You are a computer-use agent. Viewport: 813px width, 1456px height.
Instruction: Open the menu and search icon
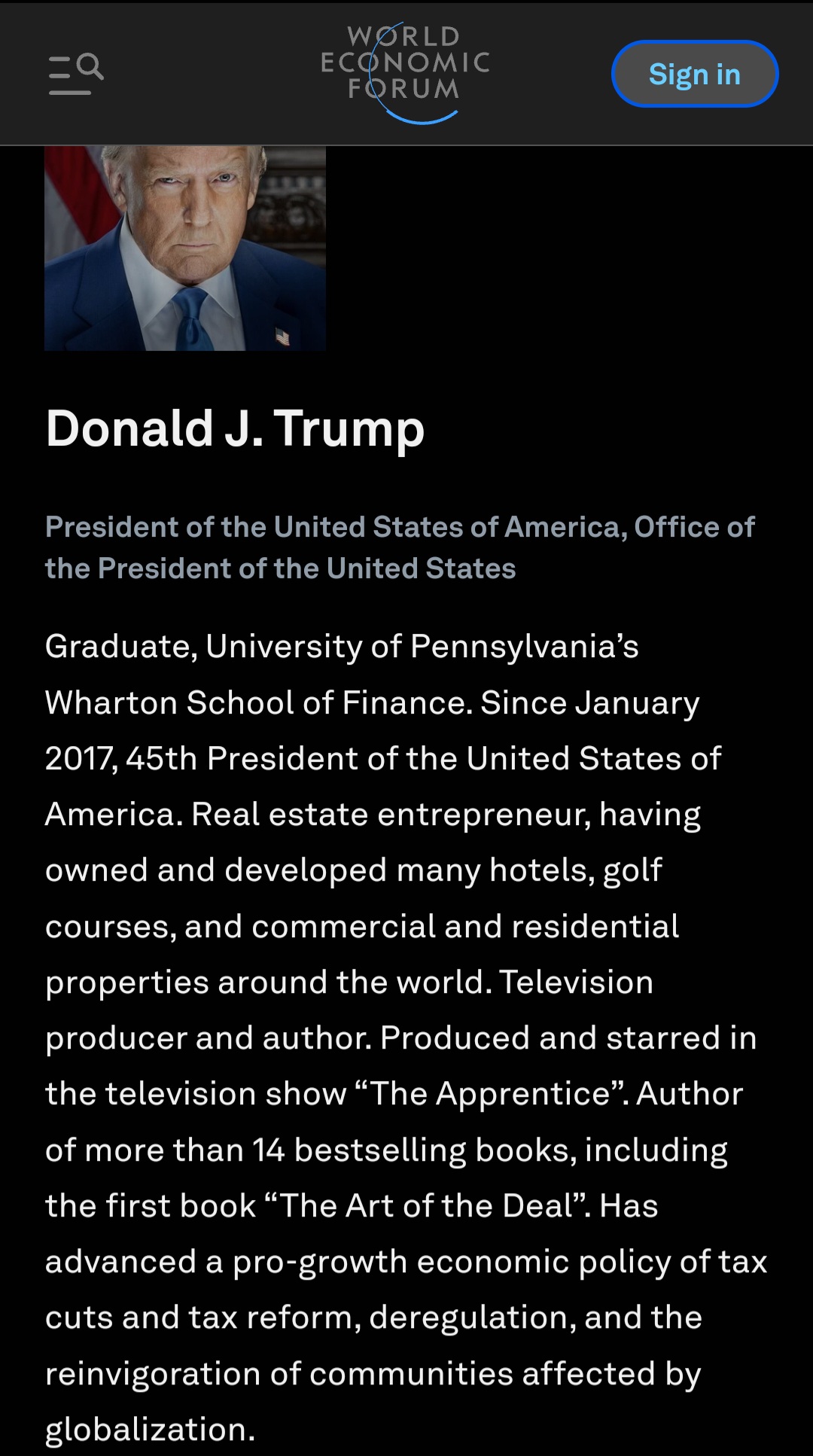[x=76, y=74]
